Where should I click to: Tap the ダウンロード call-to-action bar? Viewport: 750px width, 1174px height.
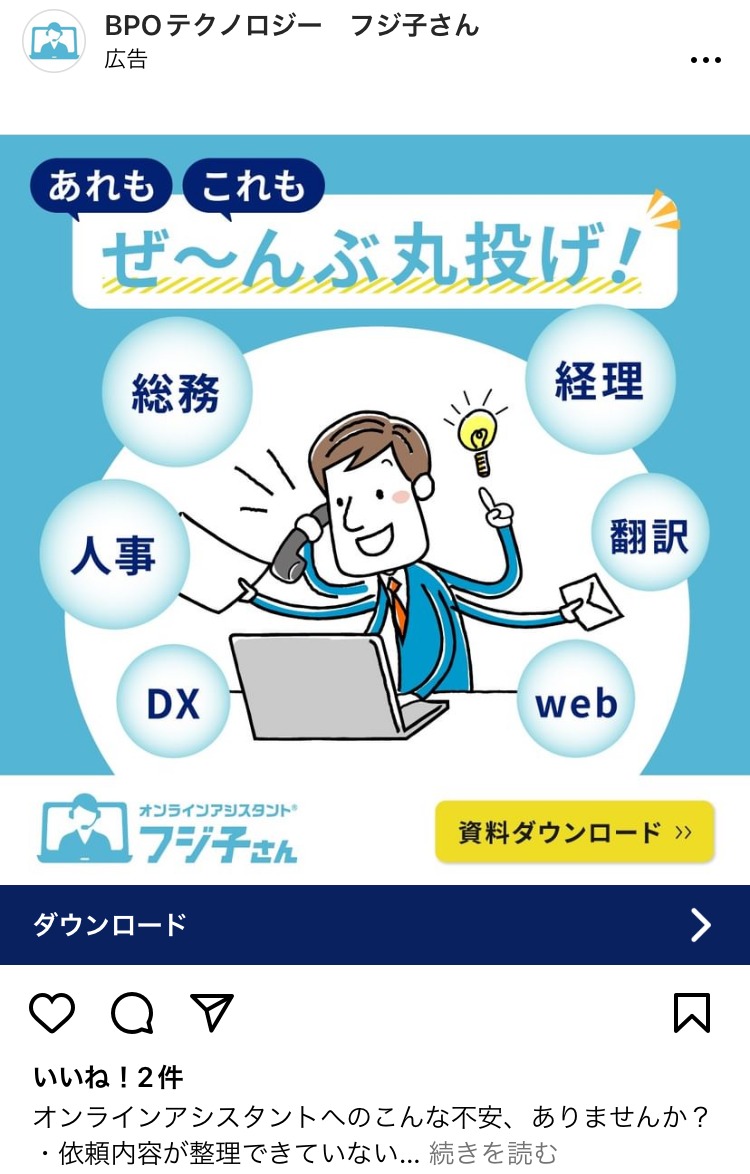(375, 925)
